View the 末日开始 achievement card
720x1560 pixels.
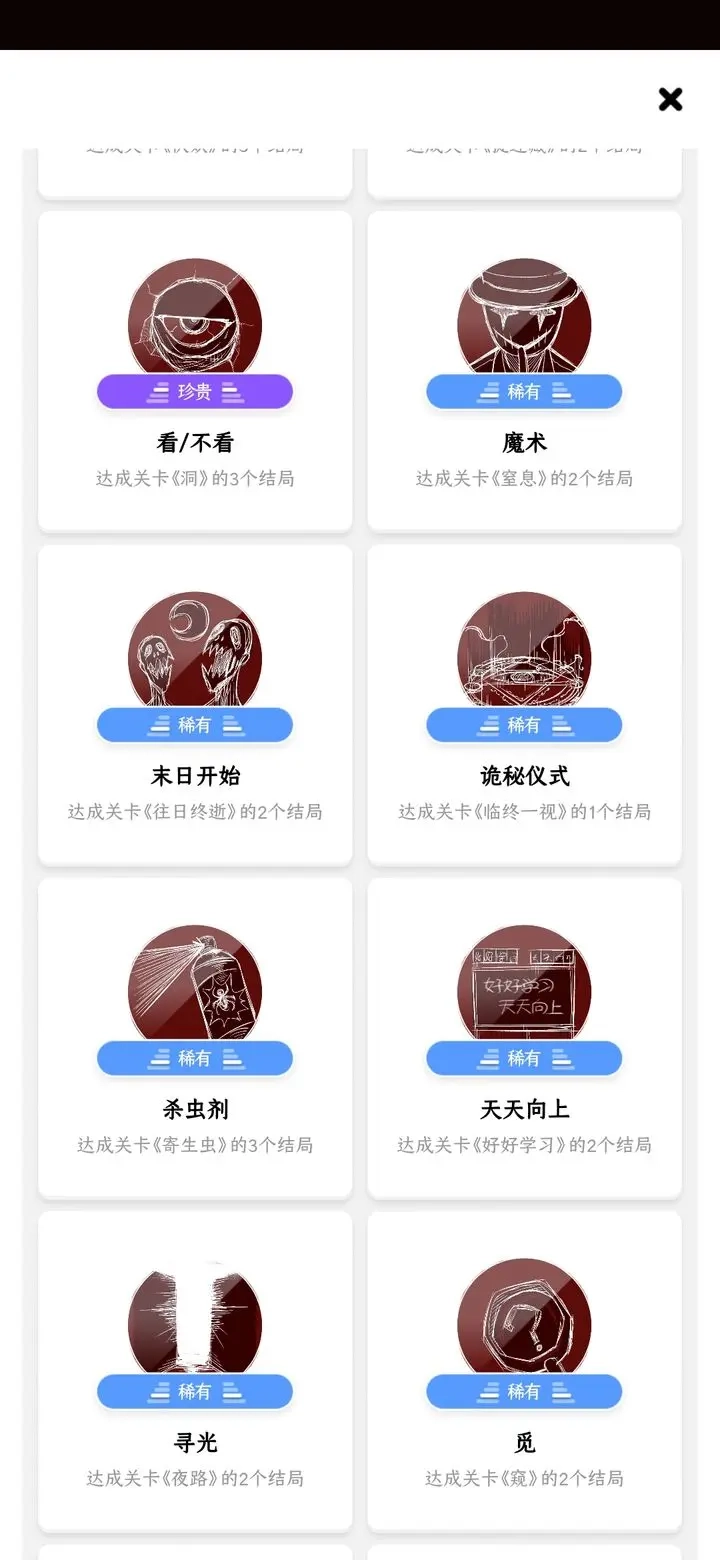[x=195, y=704]
